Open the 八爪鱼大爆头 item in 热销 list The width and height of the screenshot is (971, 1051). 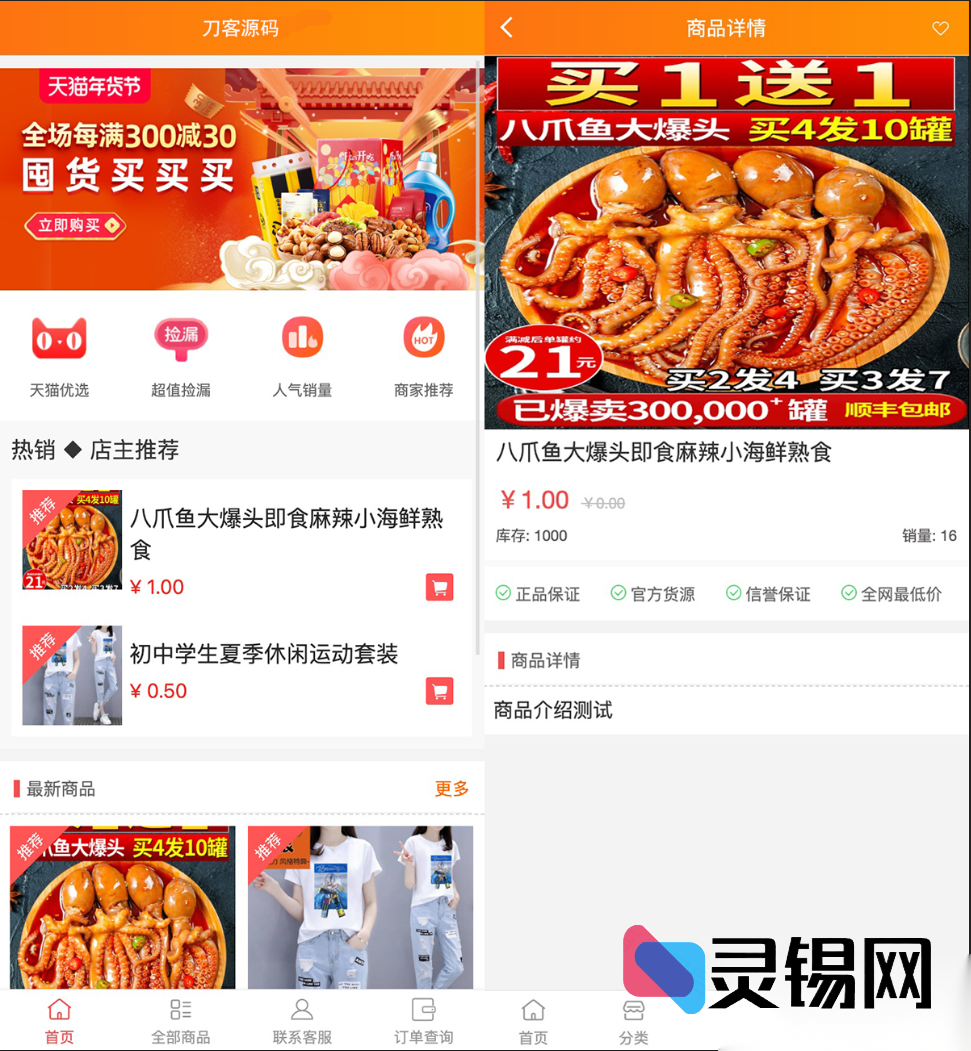coord(285,532)
